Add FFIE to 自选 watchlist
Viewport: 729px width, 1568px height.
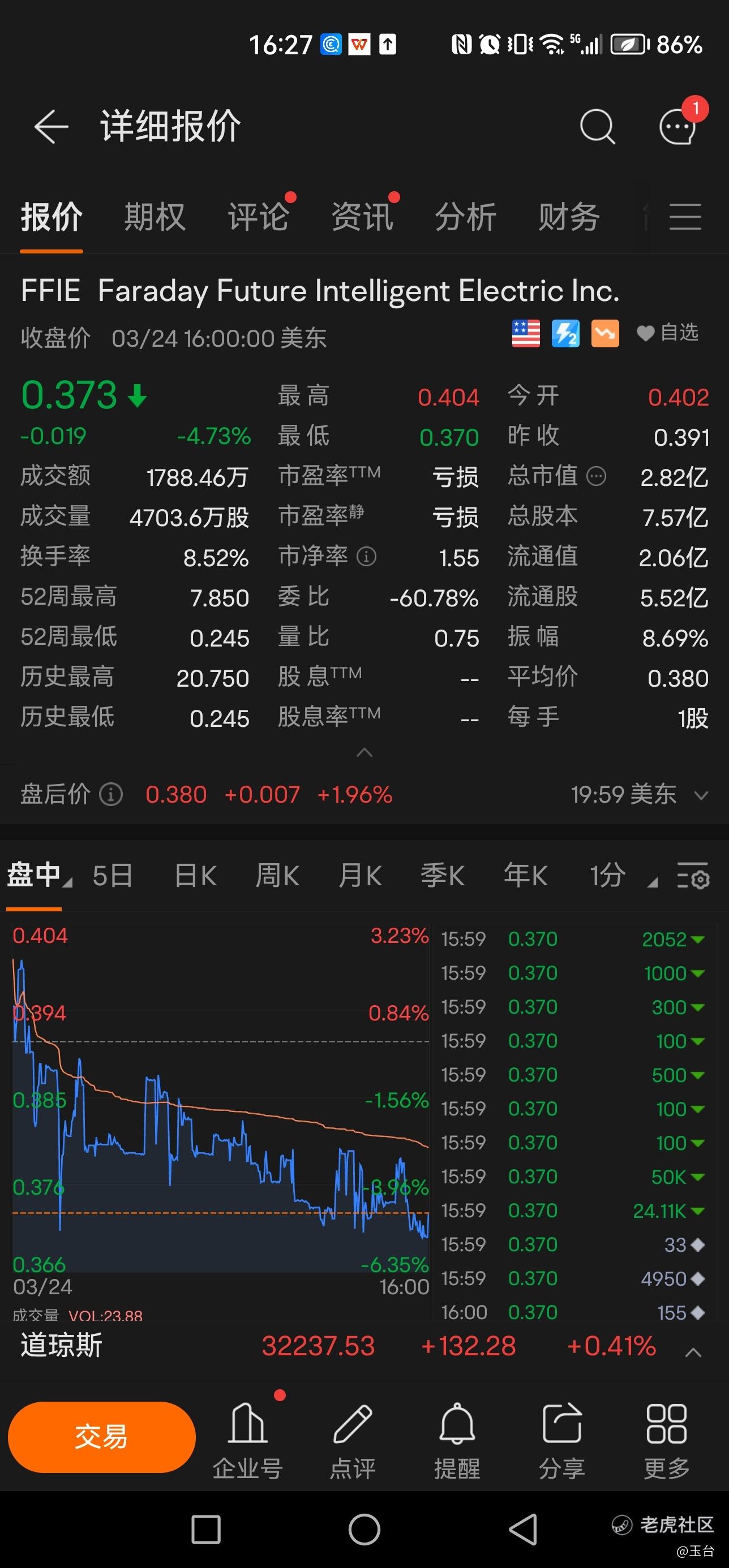667,333
